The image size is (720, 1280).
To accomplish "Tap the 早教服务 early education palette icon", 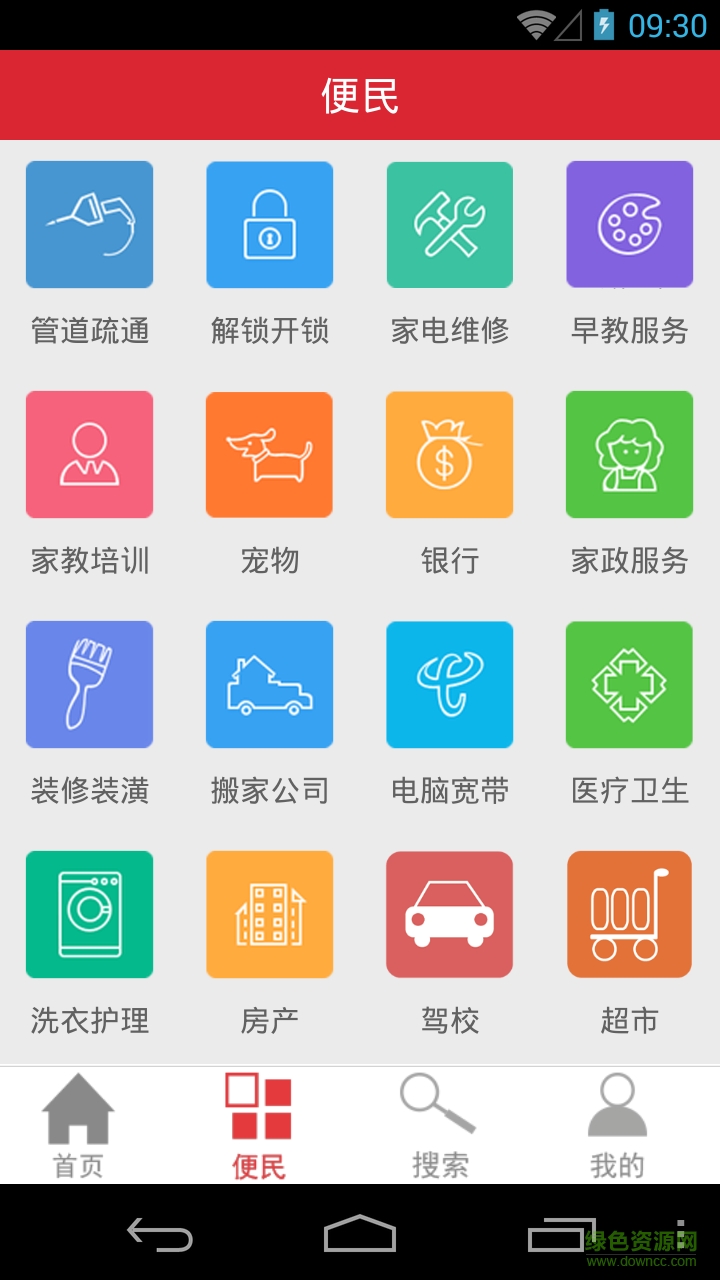I will (629, 224).
